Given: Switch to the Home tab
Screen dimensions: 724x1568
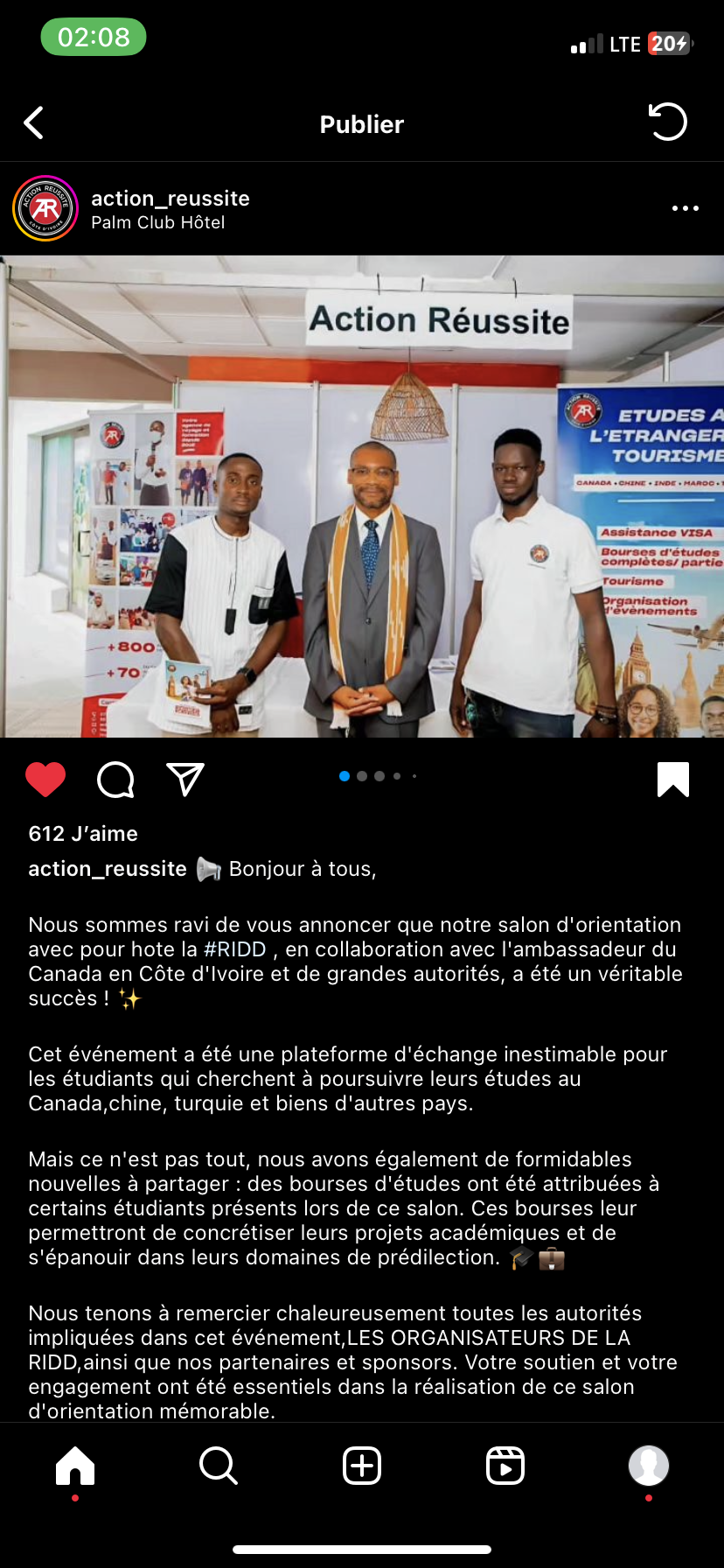Looking at the screenshot, I should coord(75,1466).
